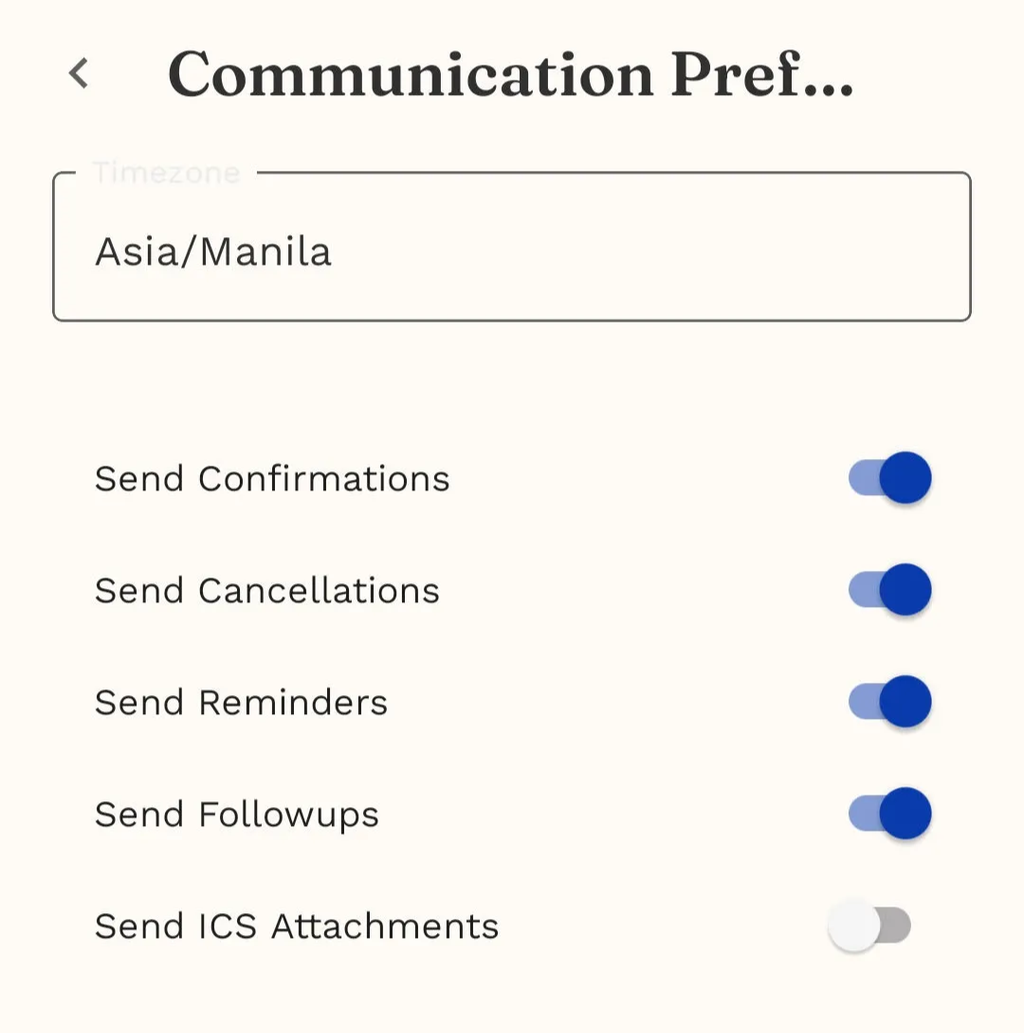1024x1033 pixels.
Task: Go back from Communication Preferences
Action: click(x=79, y=73)
